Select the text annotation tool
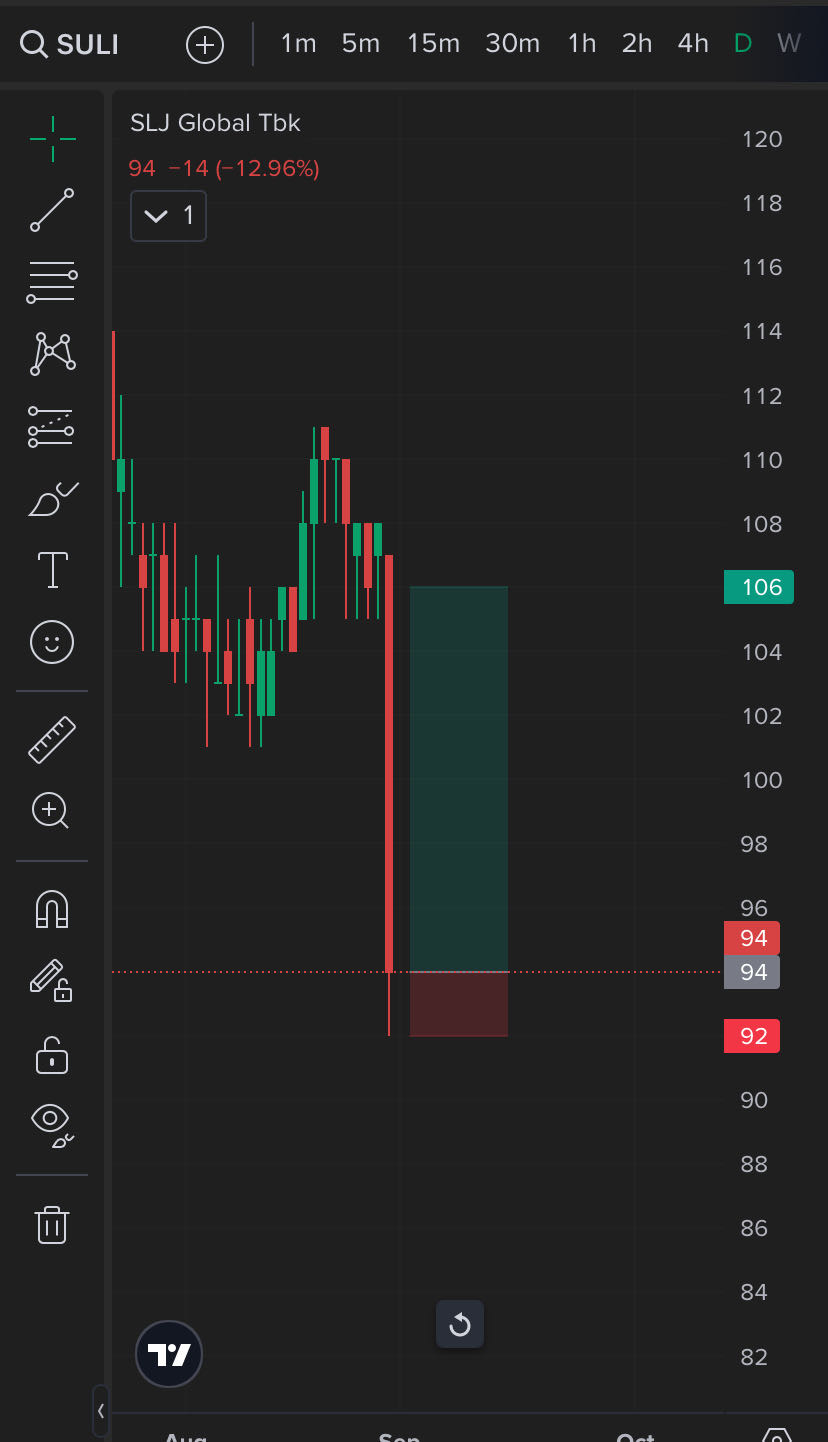Image resolution: width=828 pixels, height=1442 pixels. pos(52,569)
